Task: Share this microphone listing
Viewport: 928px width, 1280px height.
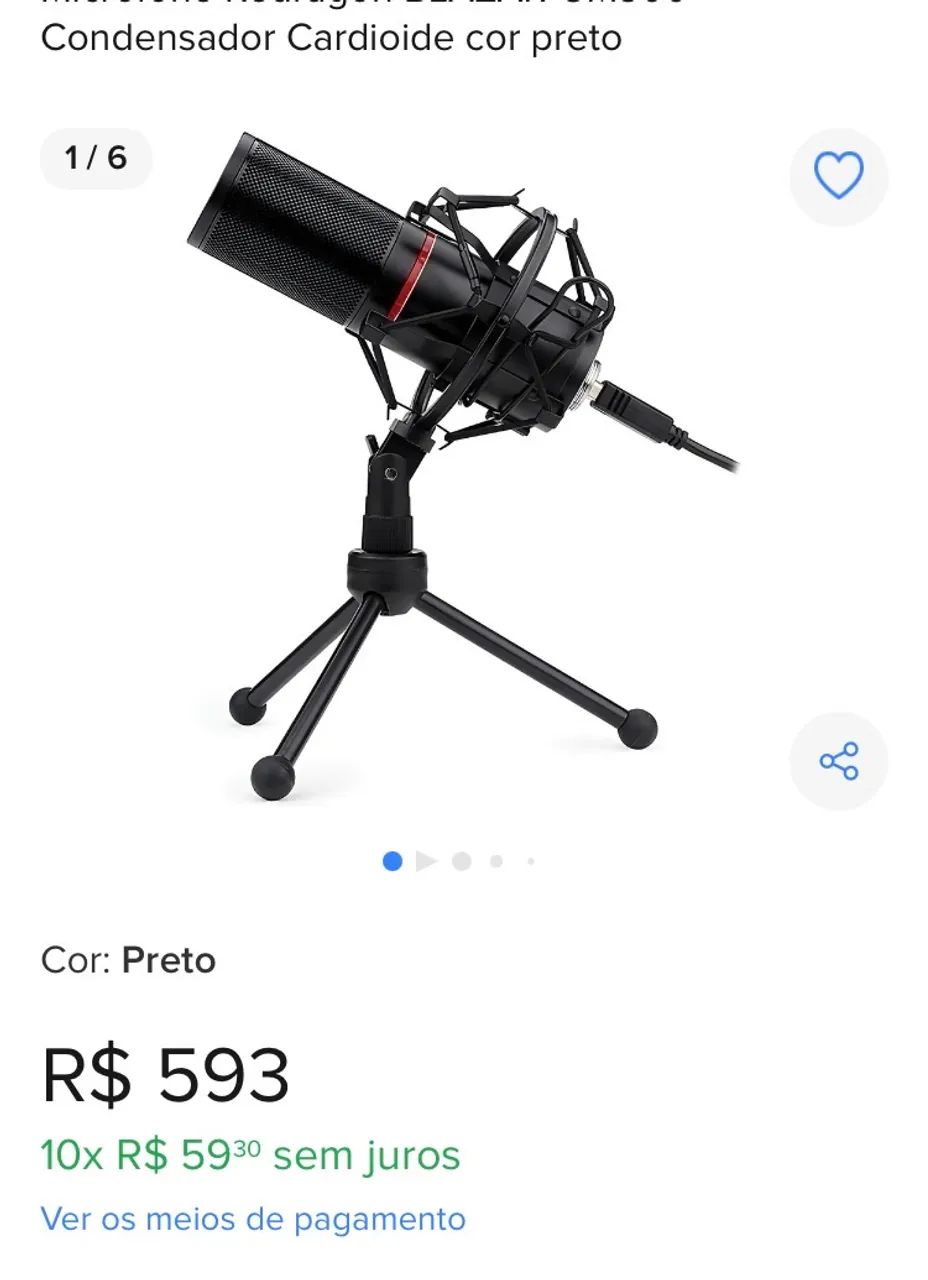Action: [838, 761]
